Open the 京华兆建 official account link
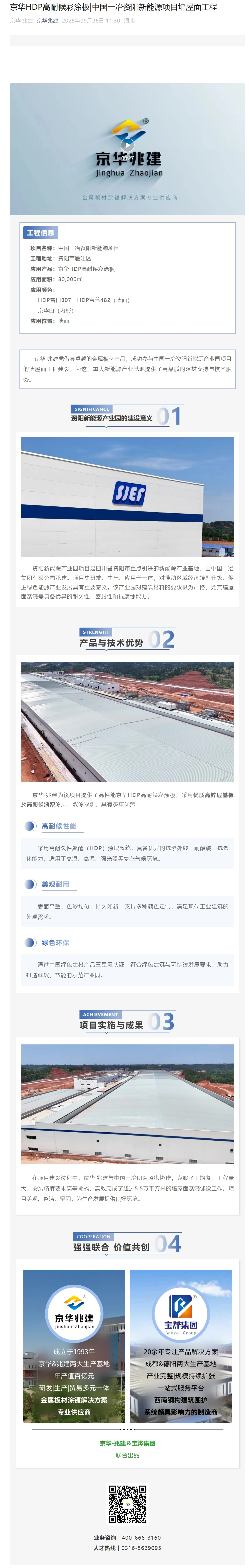Screen dimensions: 249x1568 tap(47, 21)
